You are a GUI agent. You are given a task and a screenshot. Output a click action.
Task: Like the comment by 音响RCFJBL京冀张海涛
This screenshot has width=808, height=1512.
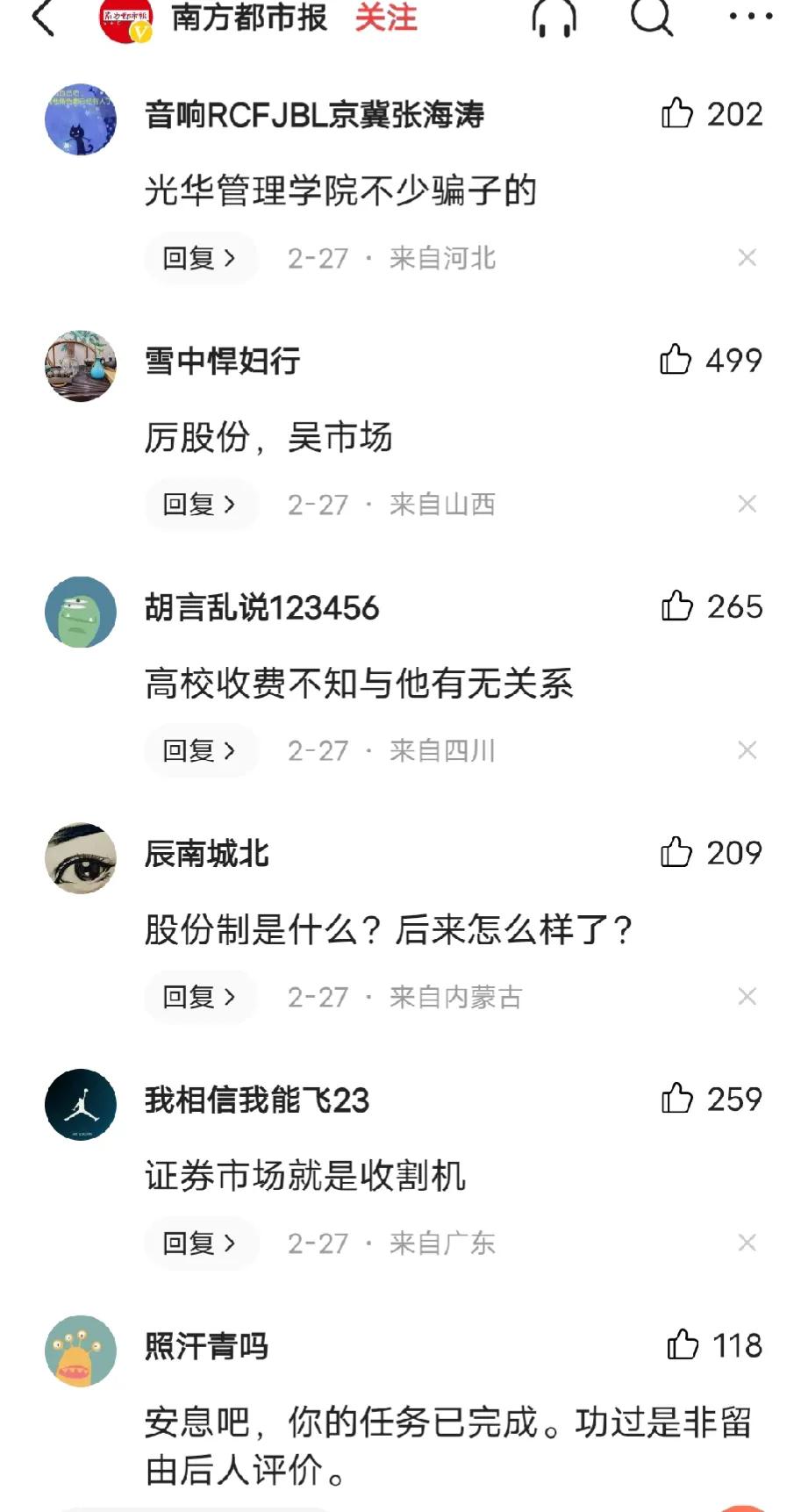click(677, 113)
